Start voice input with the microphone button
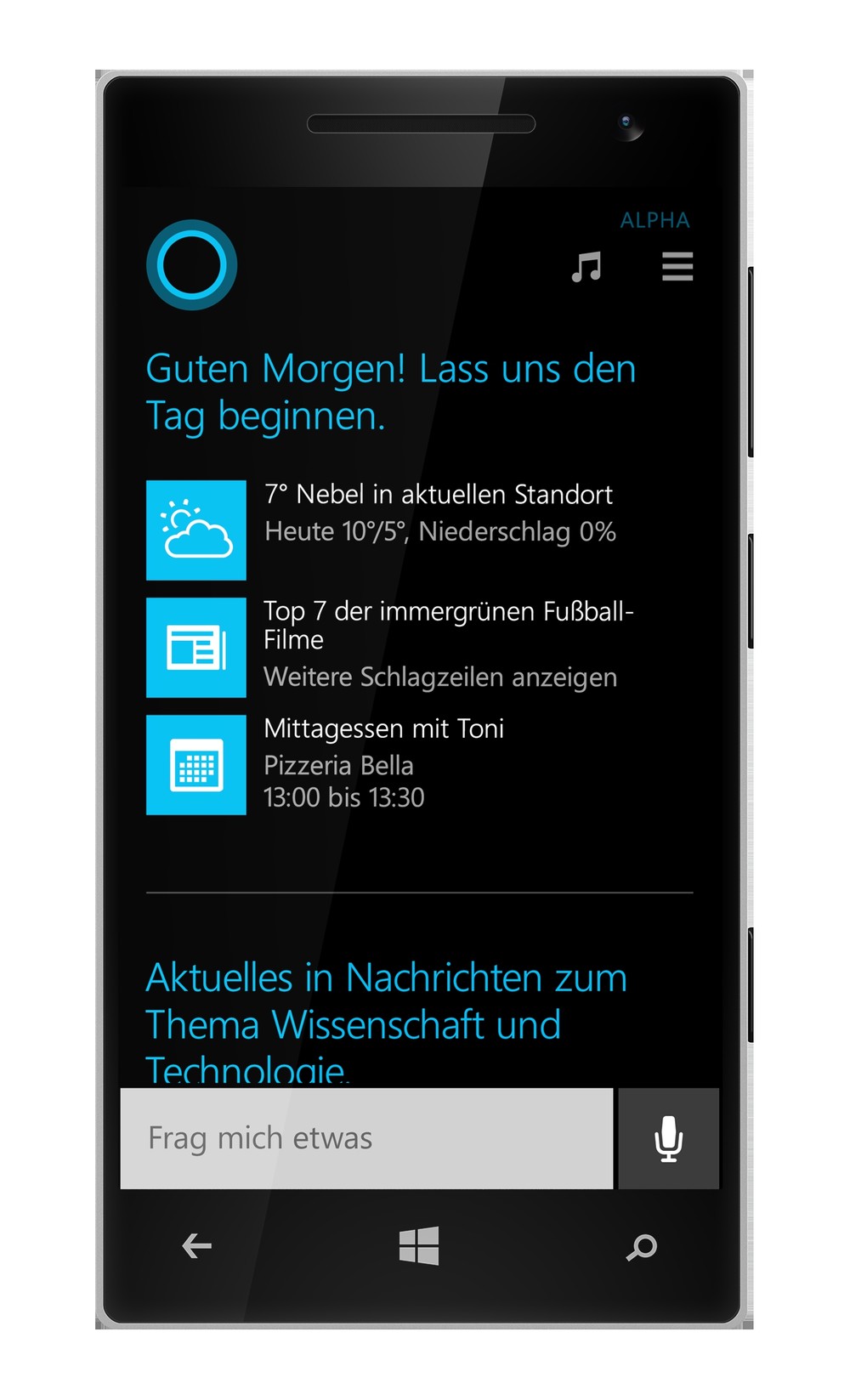 [669, 1138]
